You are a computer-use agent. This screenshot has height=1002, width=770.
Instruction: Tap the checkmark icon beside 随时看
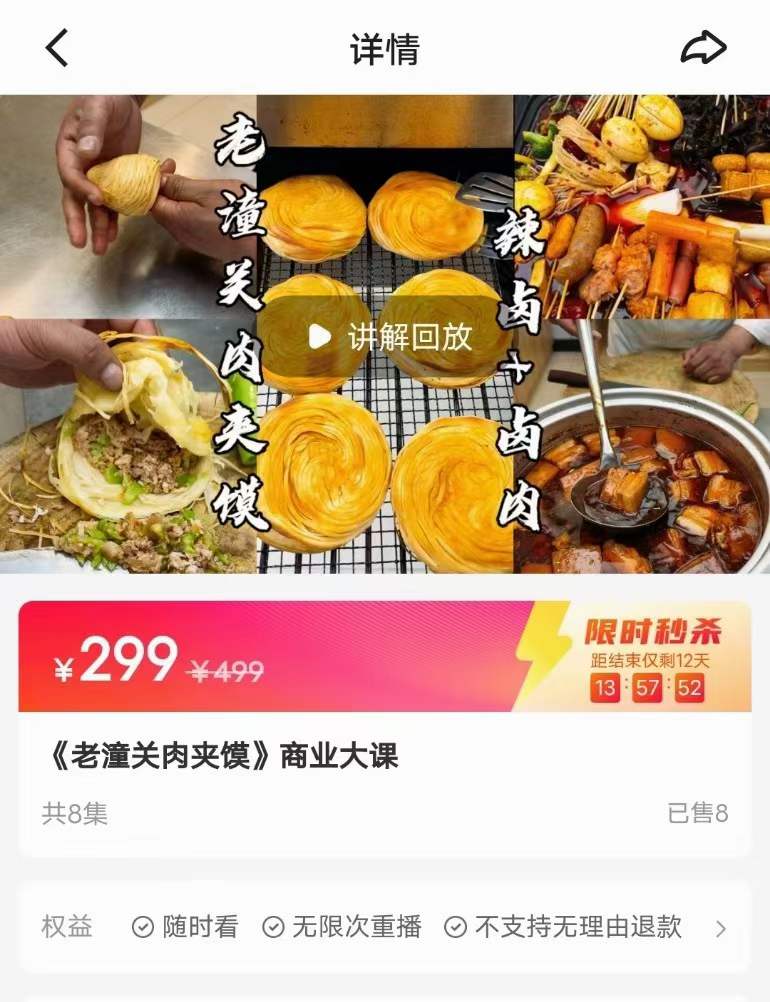(x=142, y=929)
